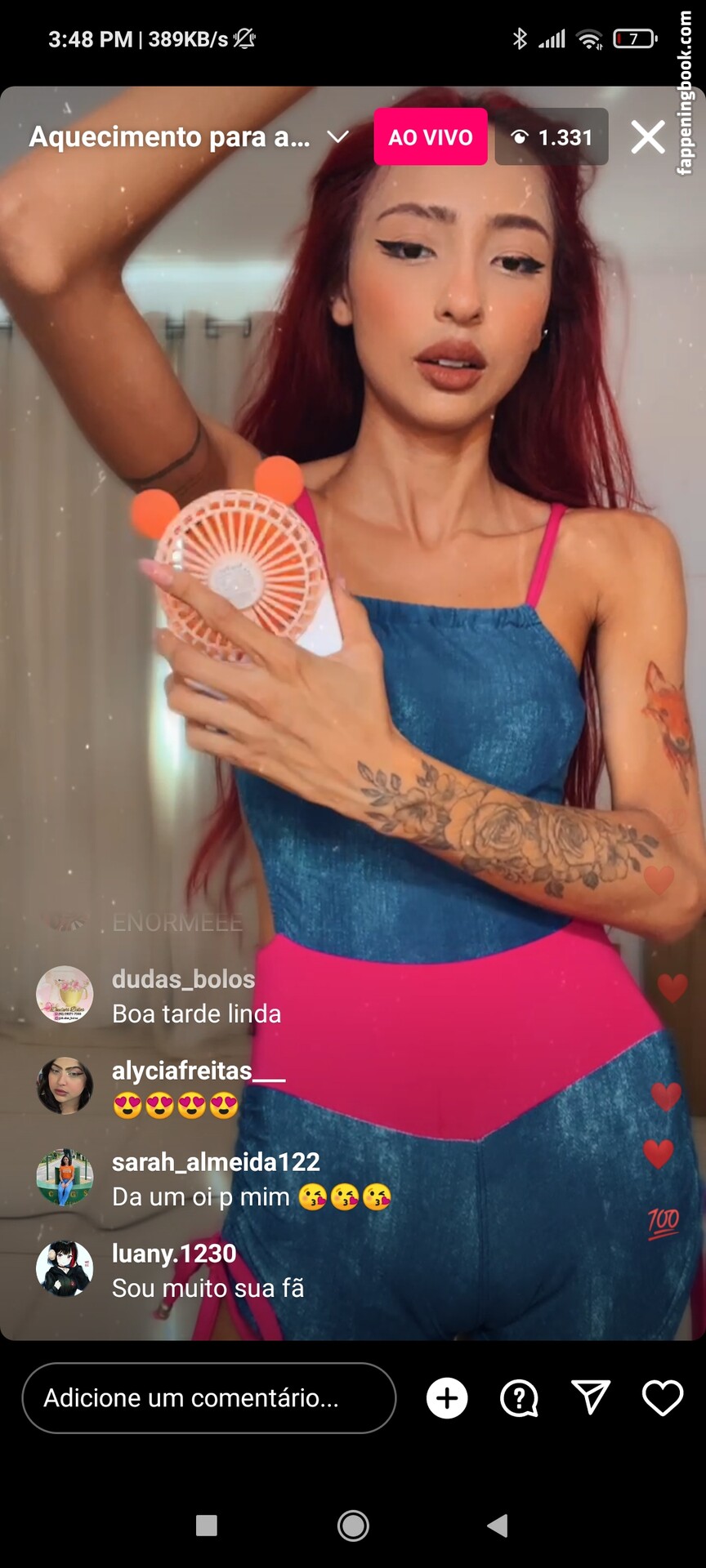The image size is (706, 1568).
Task: Share this live via direct message
Action: click(x=591, y=1398)
